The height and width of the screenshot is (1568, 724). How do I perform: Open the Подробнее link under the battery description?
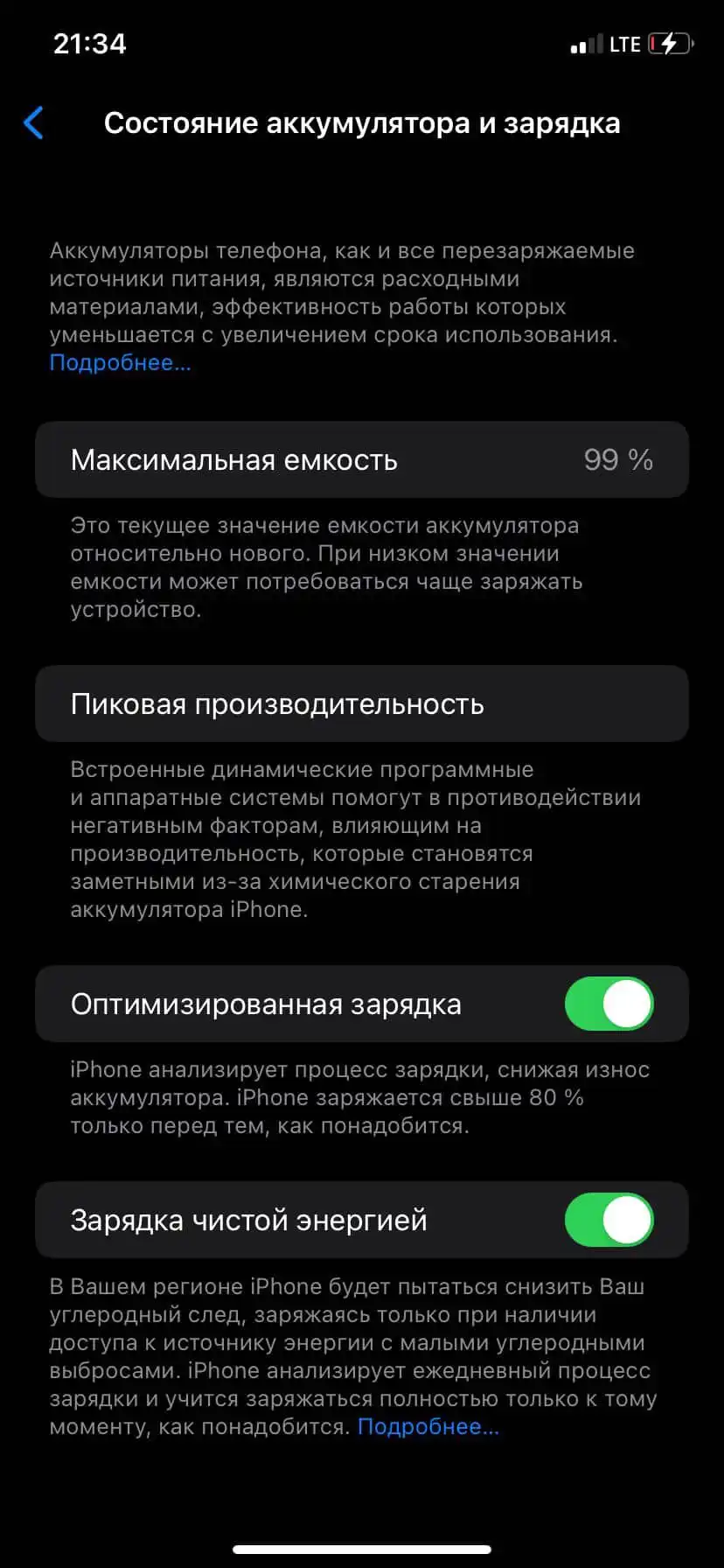[x=120, y=362]
